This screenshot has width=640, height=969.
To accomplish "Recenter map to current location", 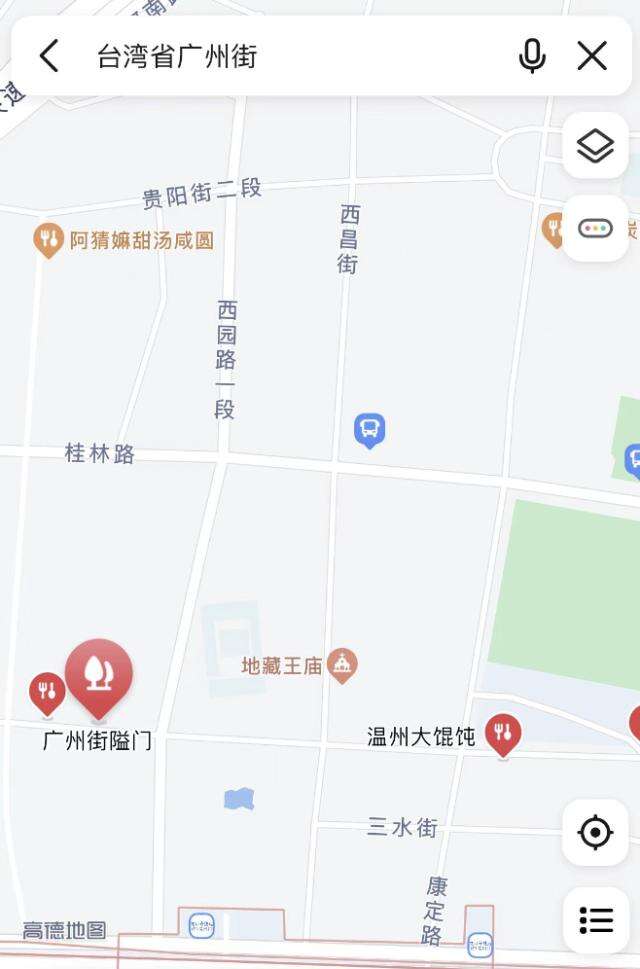I will (x=595, y=832).
